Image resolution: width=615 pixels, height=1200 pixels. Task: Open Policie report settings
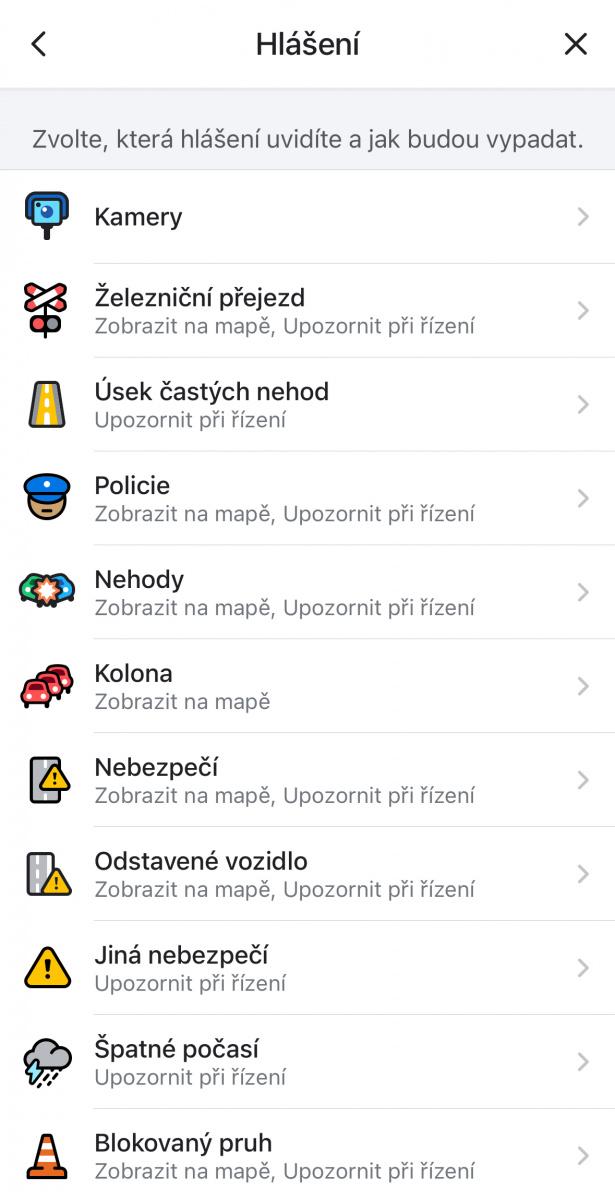[307, 499]
